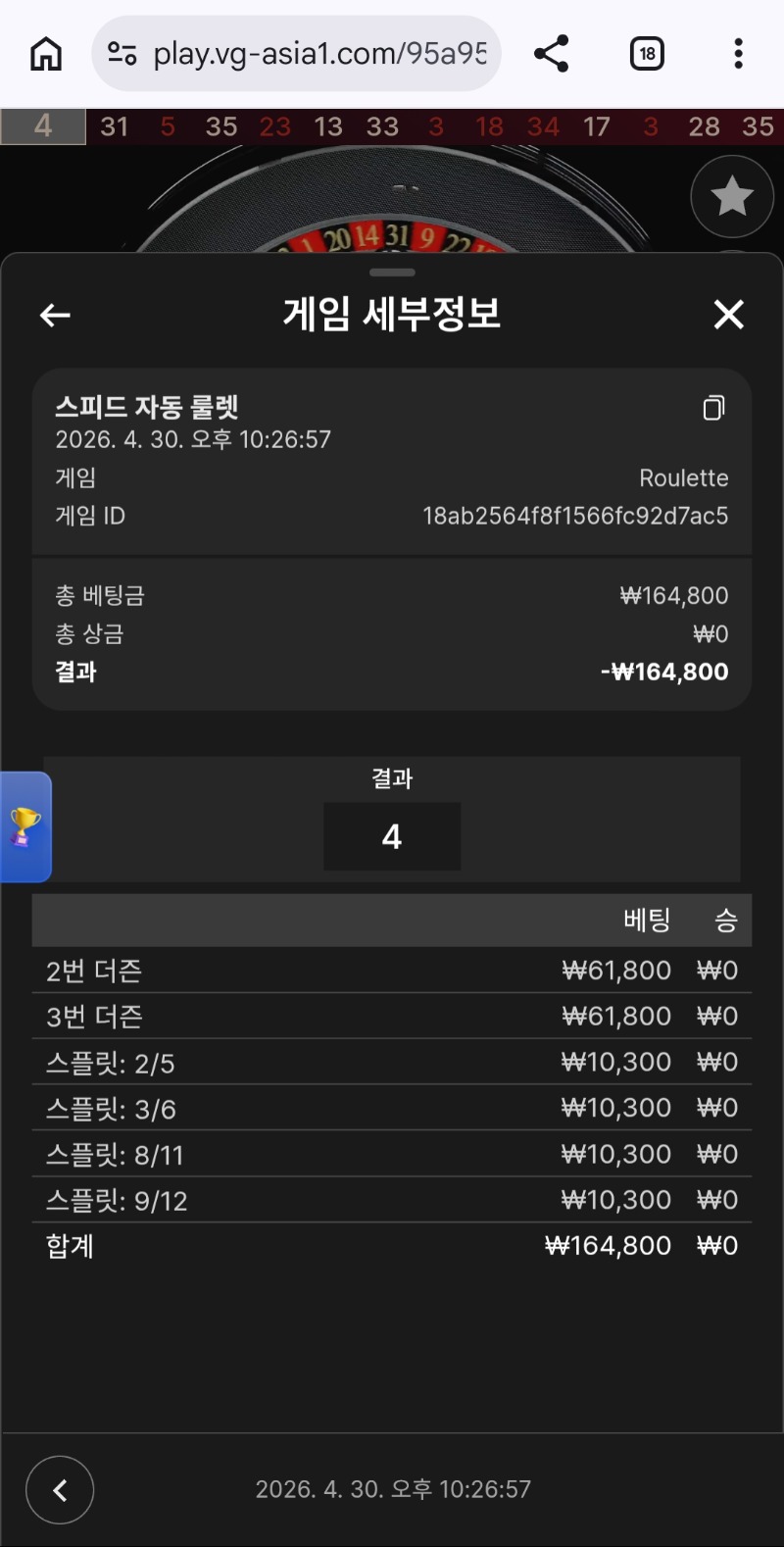Open the browser tab switcher
Viewport: 784px width, 1547px height.
point(647,54)
